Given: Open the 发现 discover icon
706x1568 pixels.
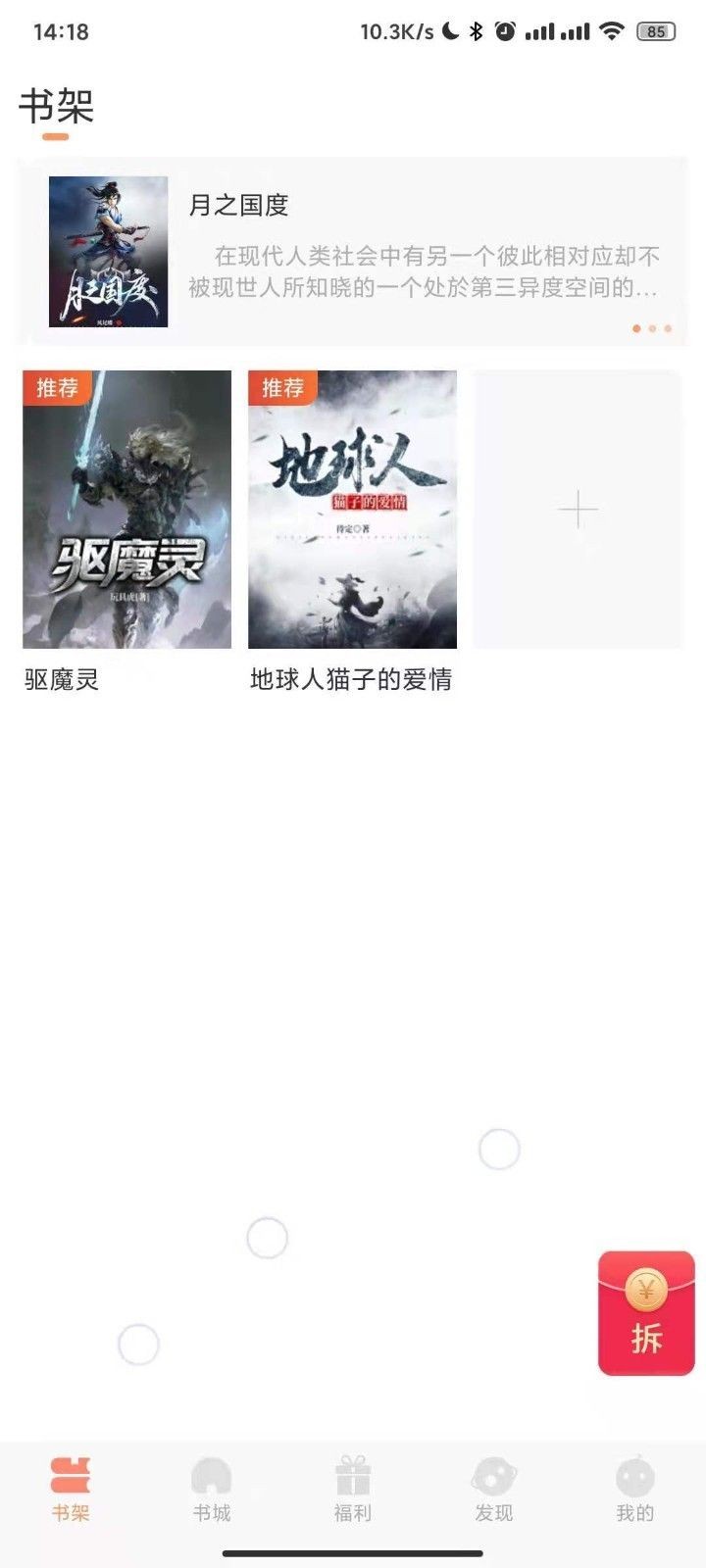Looking at the screenshot, I should [x=495, y=1480].
